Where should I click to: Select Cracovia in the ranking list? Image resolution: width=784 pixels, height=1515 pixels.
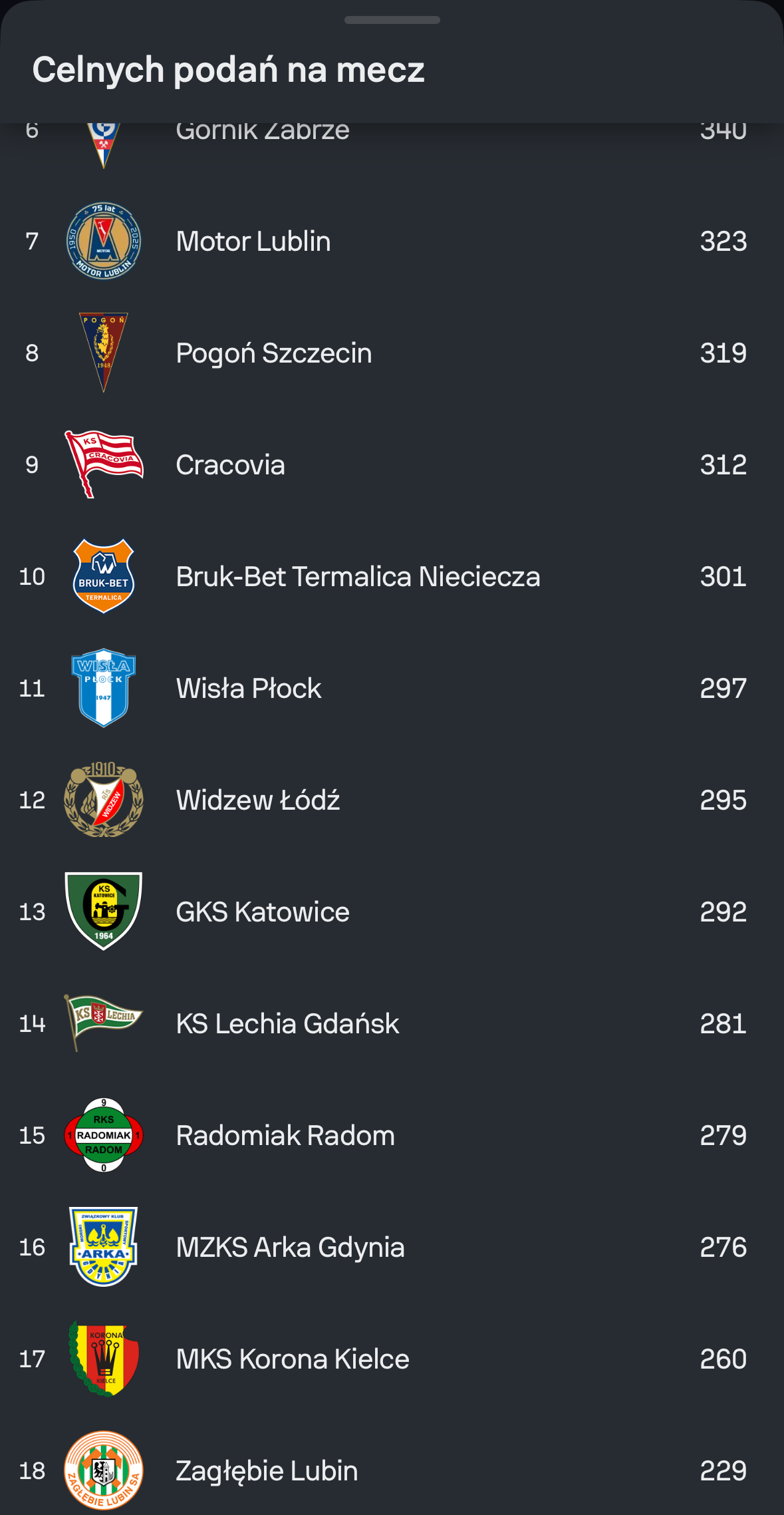click(x=392, y=464)
